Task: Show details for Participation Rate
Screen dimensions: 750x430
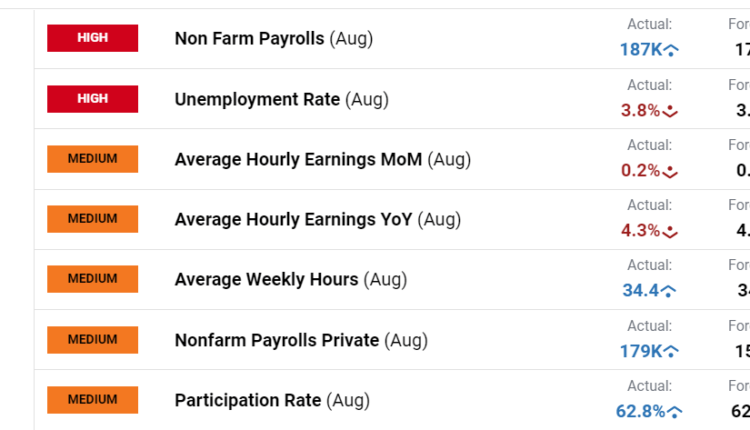Action: coord(248,400)
